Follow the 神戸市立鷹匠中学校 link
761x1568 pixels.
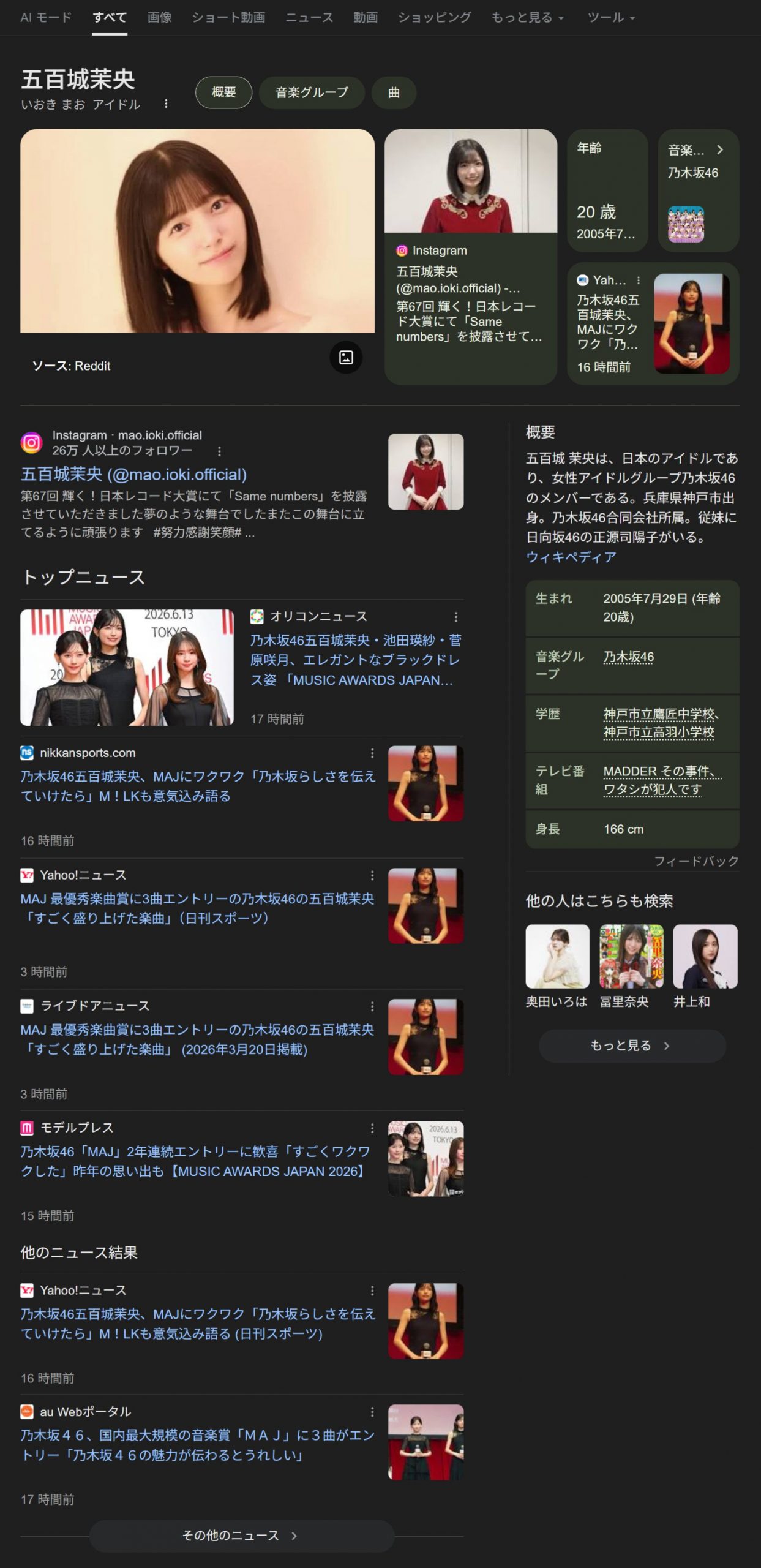[661, 714]
